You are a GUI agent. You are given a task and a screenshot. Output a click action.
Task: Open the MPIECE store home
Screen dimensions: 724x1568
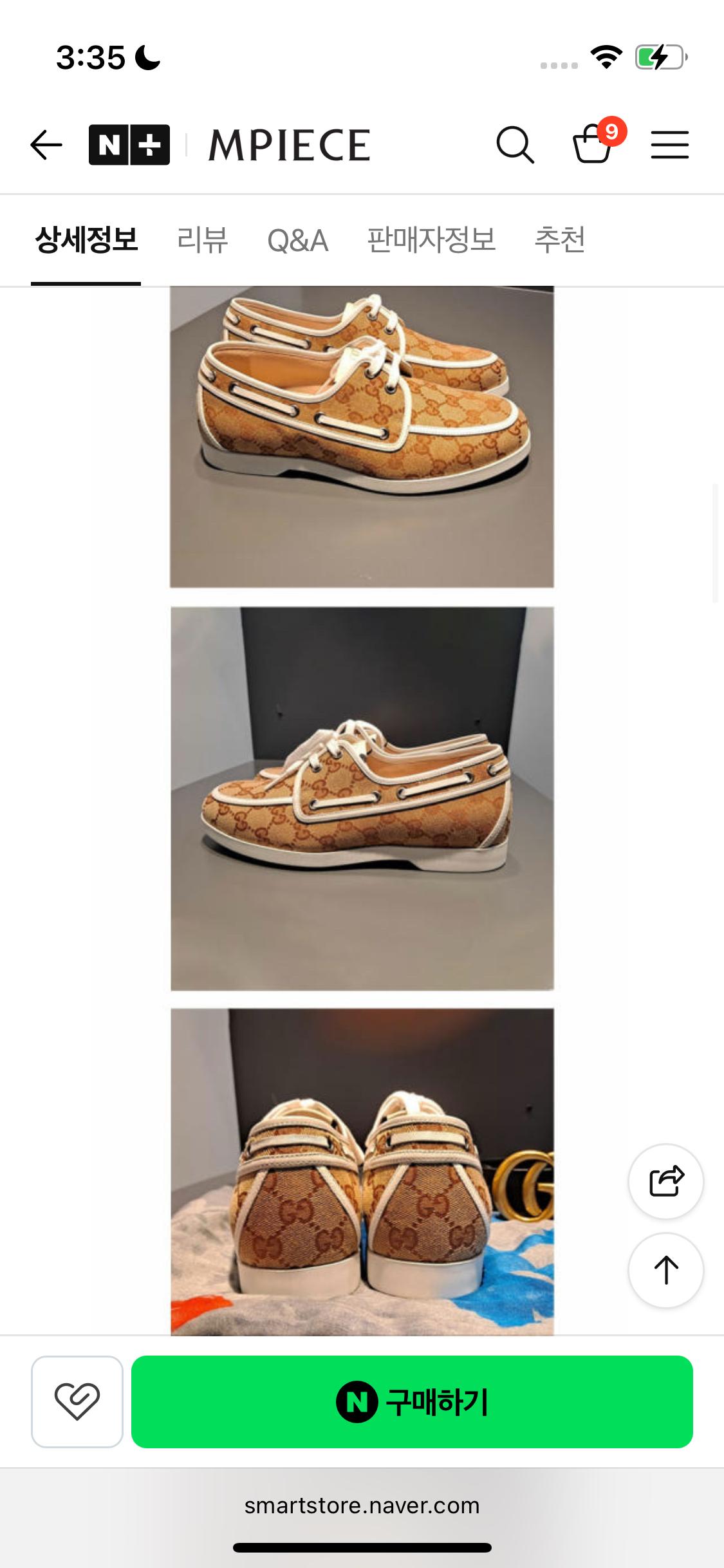[290, 145]
